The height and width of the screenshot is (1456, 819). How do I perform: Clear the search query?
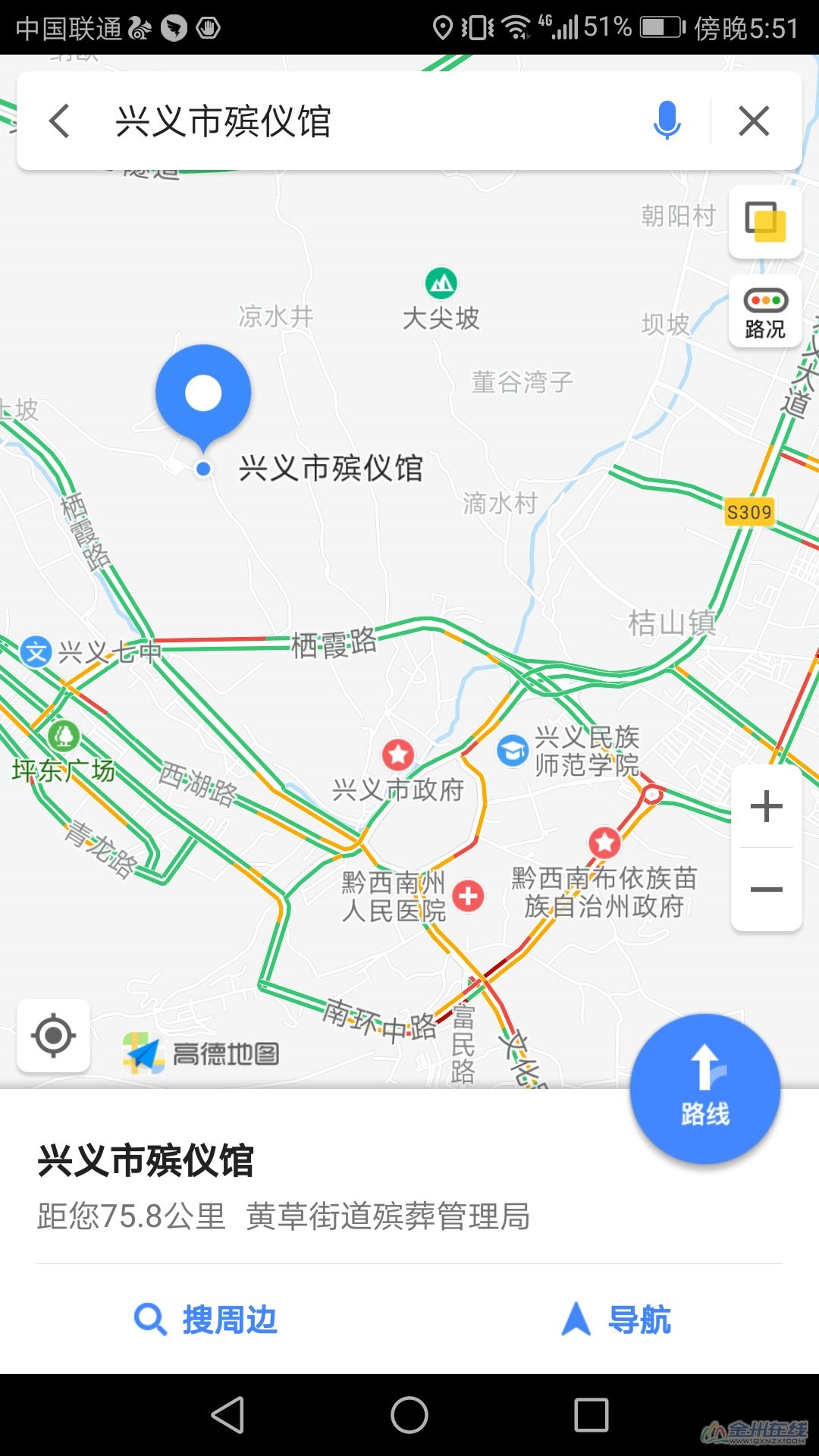point(754,121)
